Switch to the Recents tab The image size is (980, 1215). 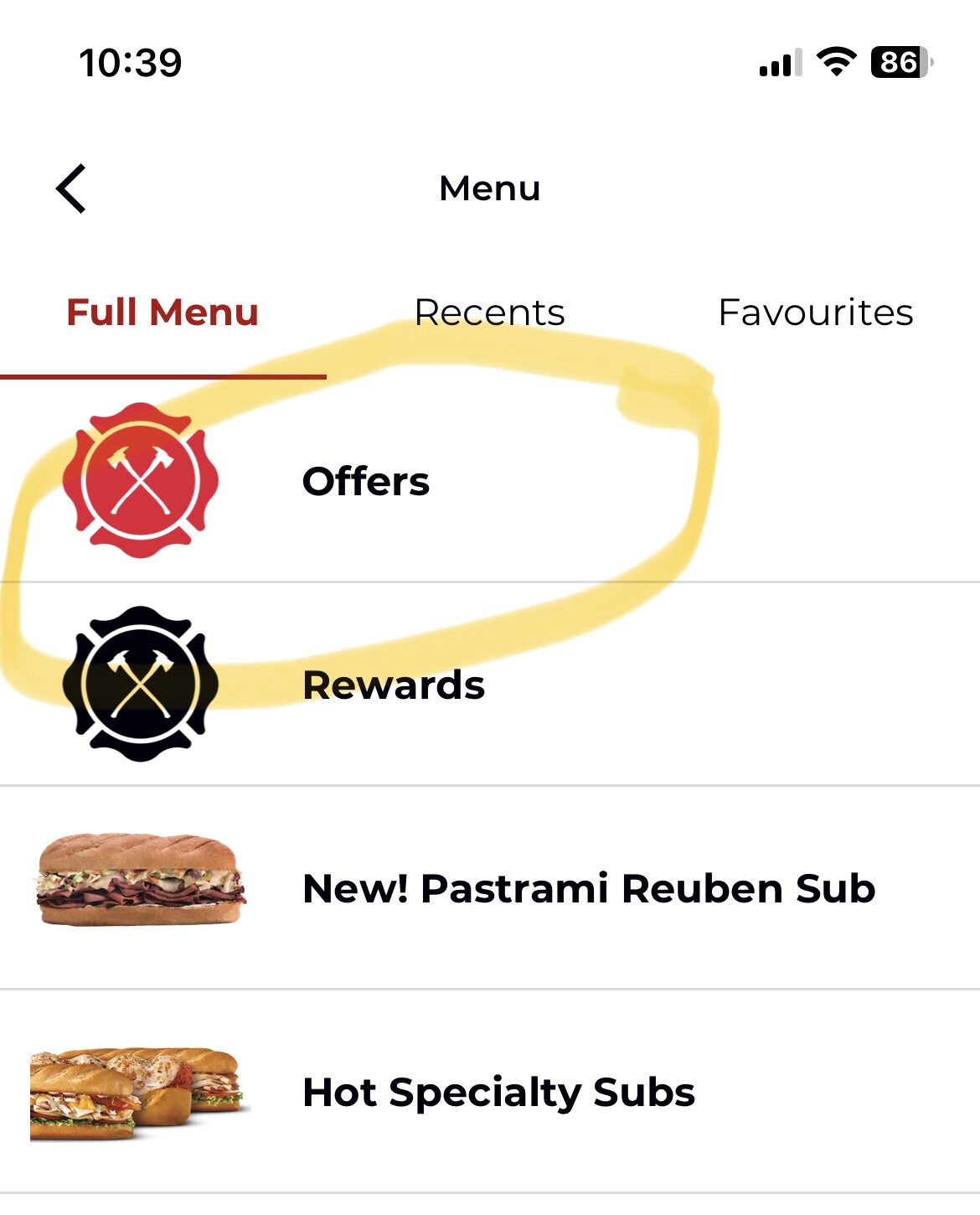point(488,313)
